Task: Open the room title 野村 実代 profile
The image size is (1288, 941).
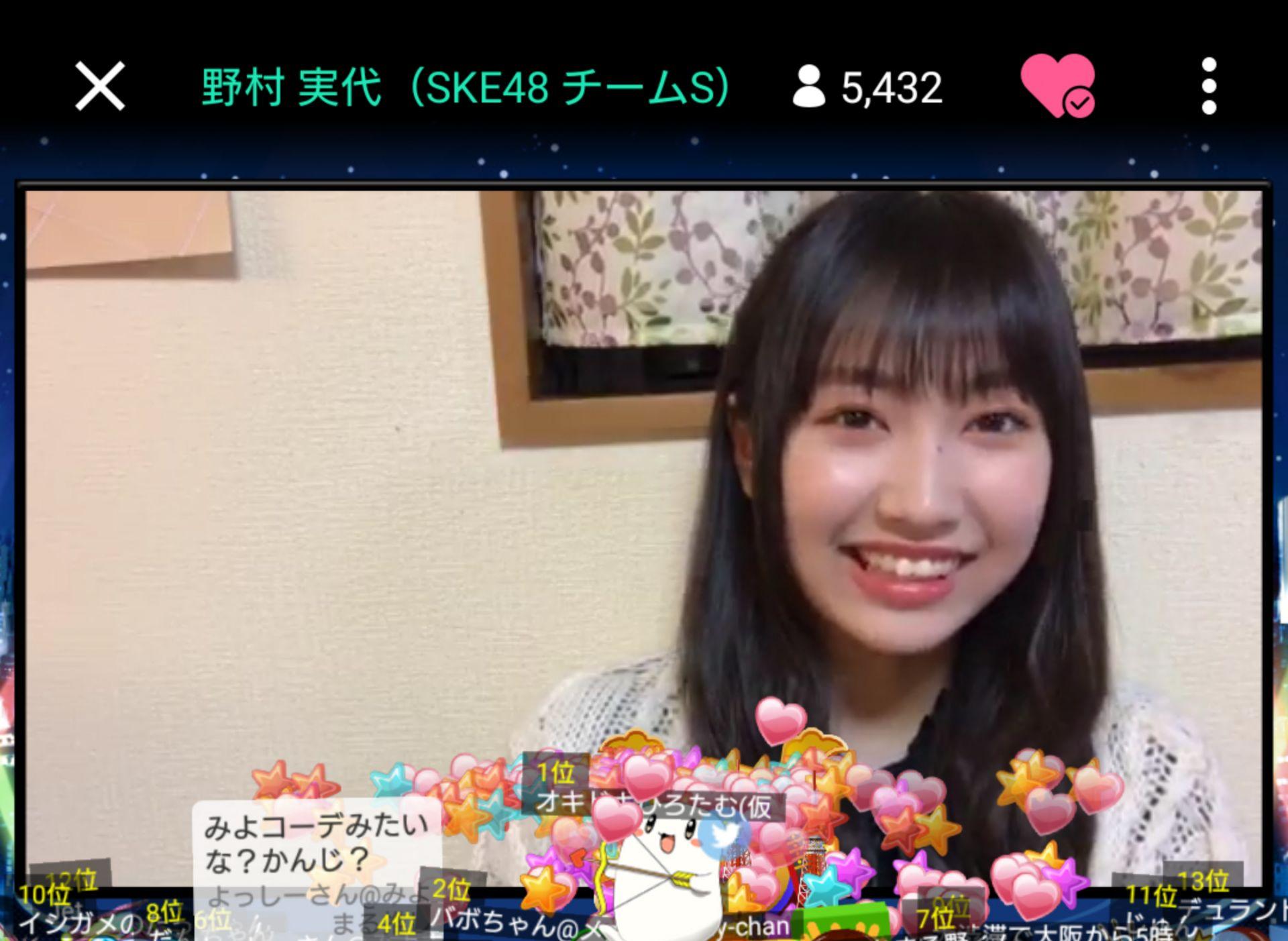Action: (x=464, y=88)
